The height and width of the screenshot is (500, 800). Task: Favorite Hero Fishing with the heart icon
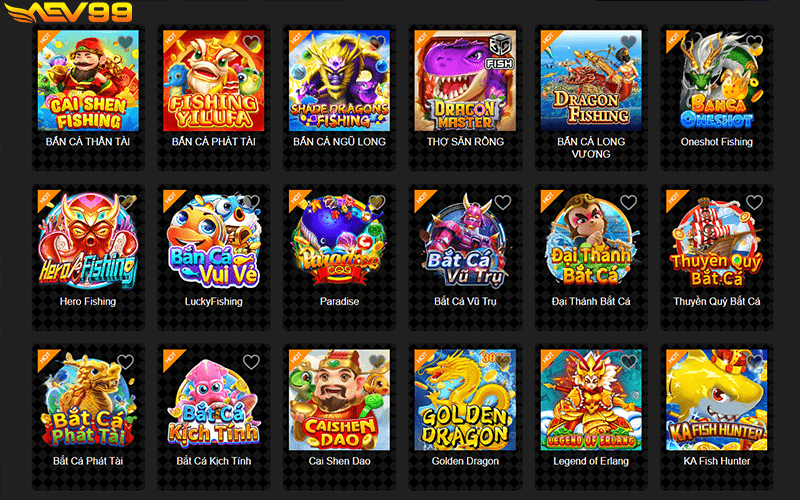click(x=125, y=202)
